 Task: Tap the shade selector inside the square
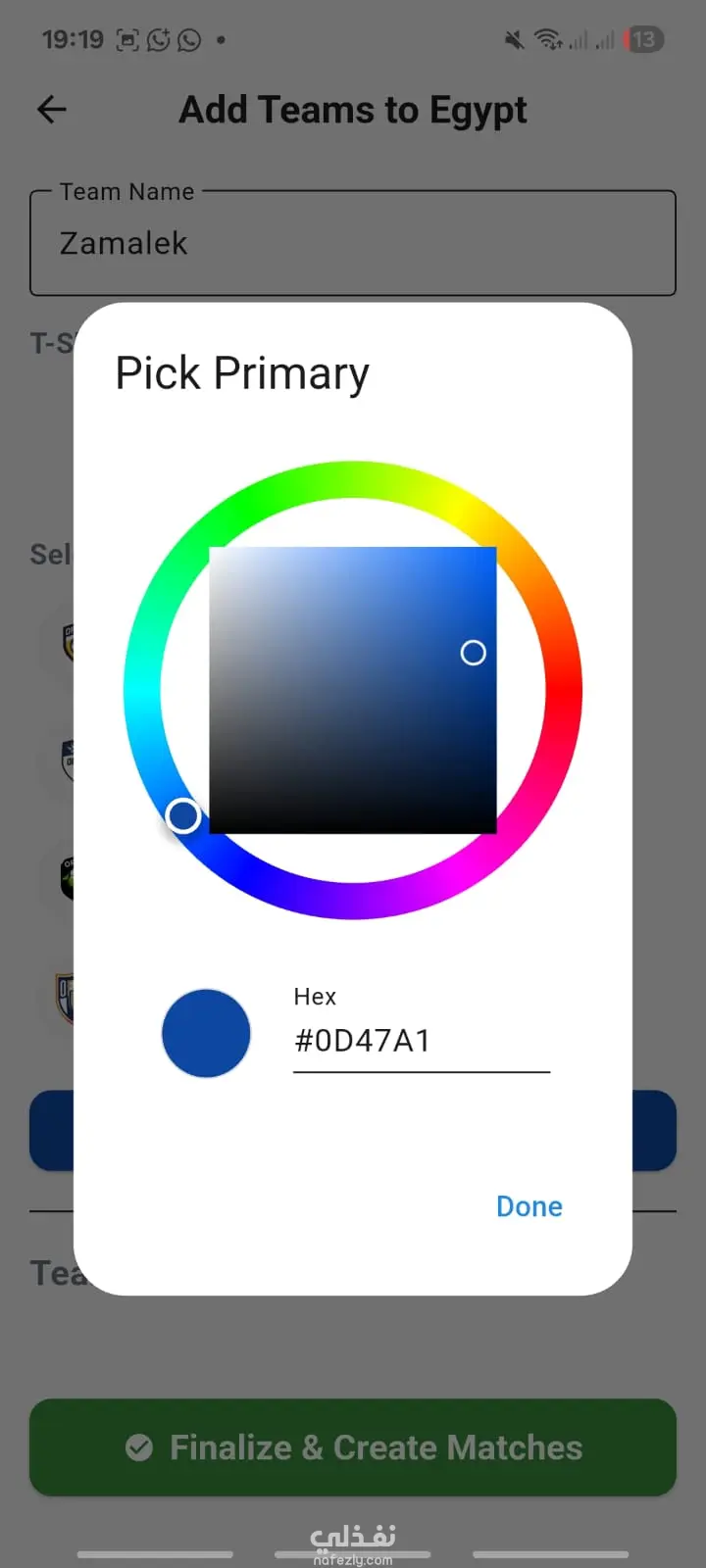click(x=474, y=653)
